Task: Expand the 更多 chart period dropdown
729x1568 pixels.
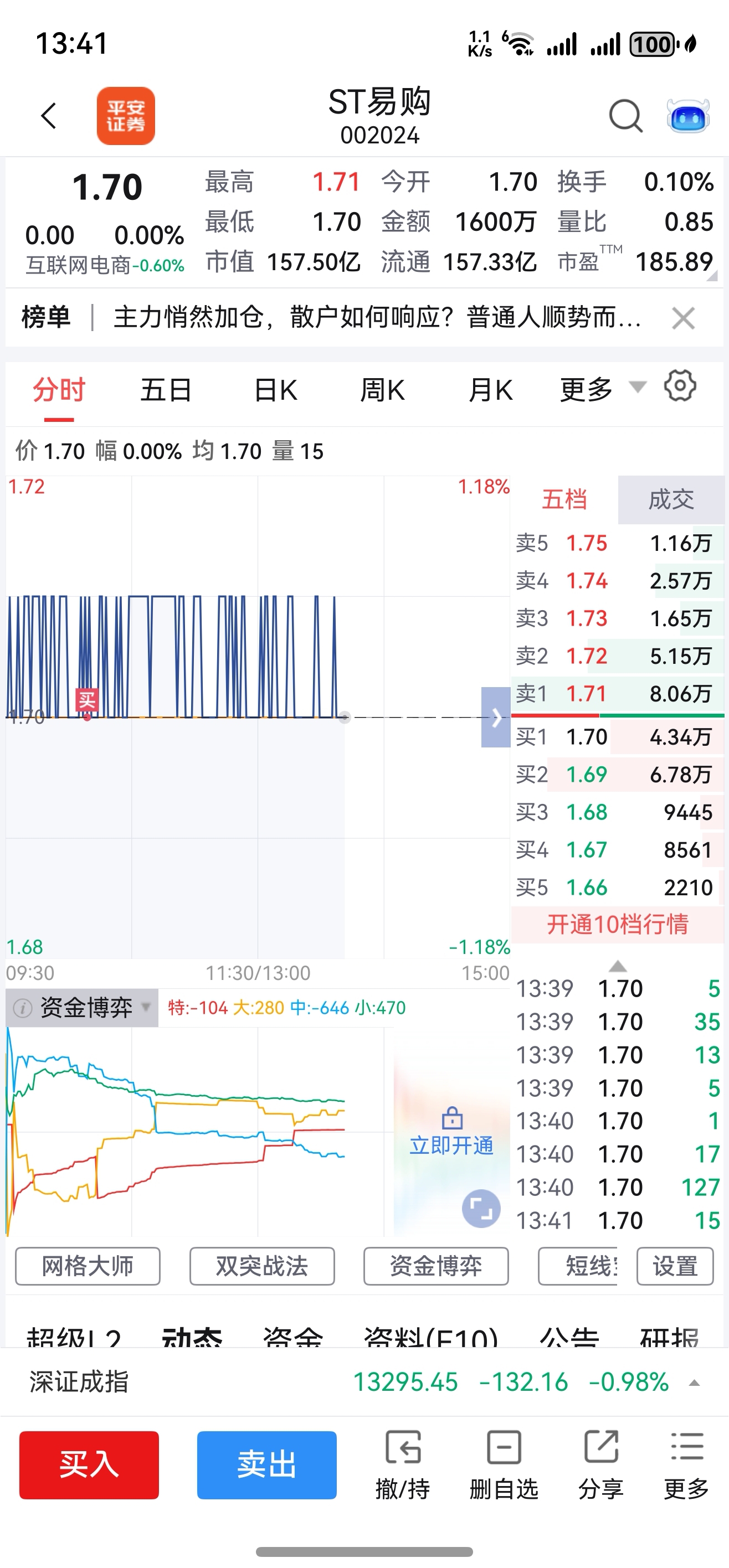Action: 600,390
